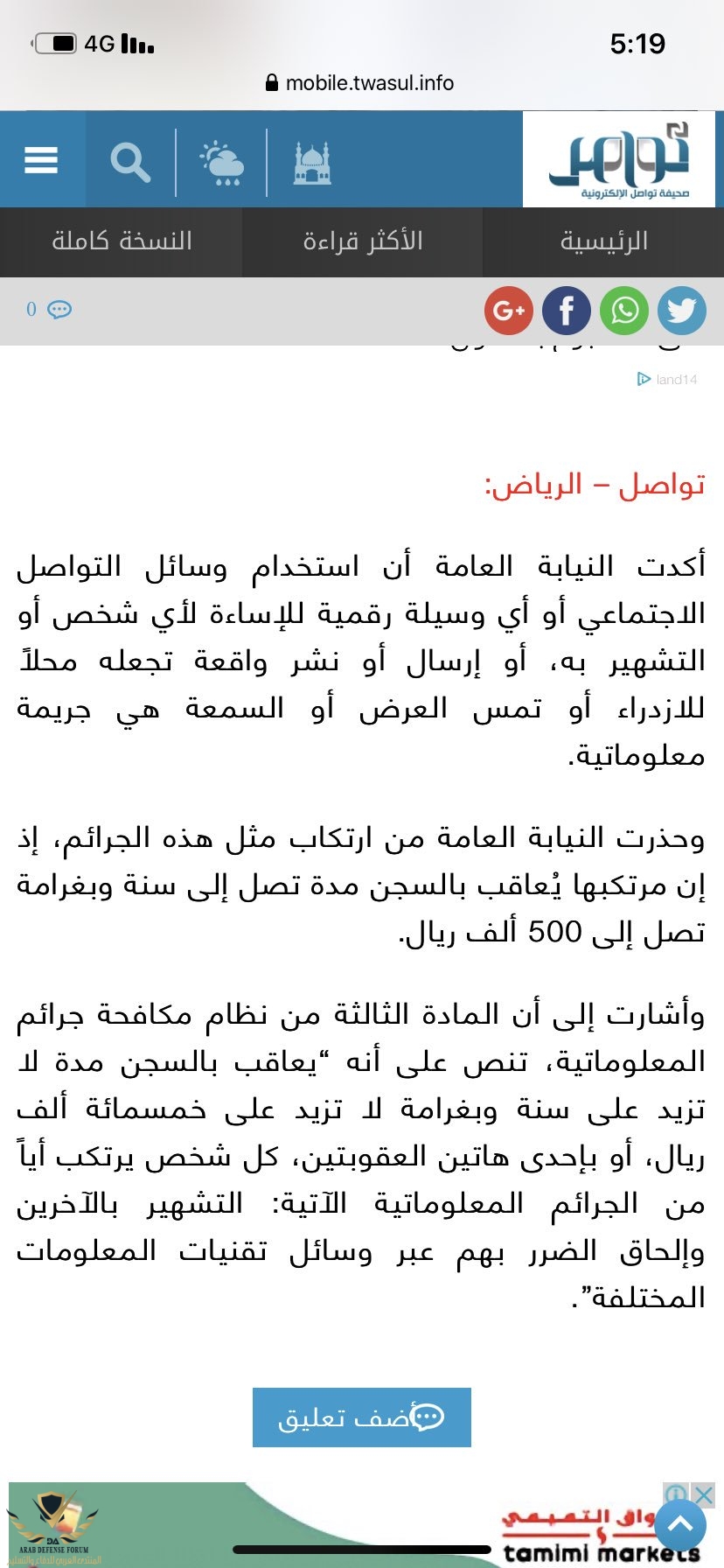The image size is (724, 1568).
Task: Open the browser address bar URL
Action: tap(360, 83)
